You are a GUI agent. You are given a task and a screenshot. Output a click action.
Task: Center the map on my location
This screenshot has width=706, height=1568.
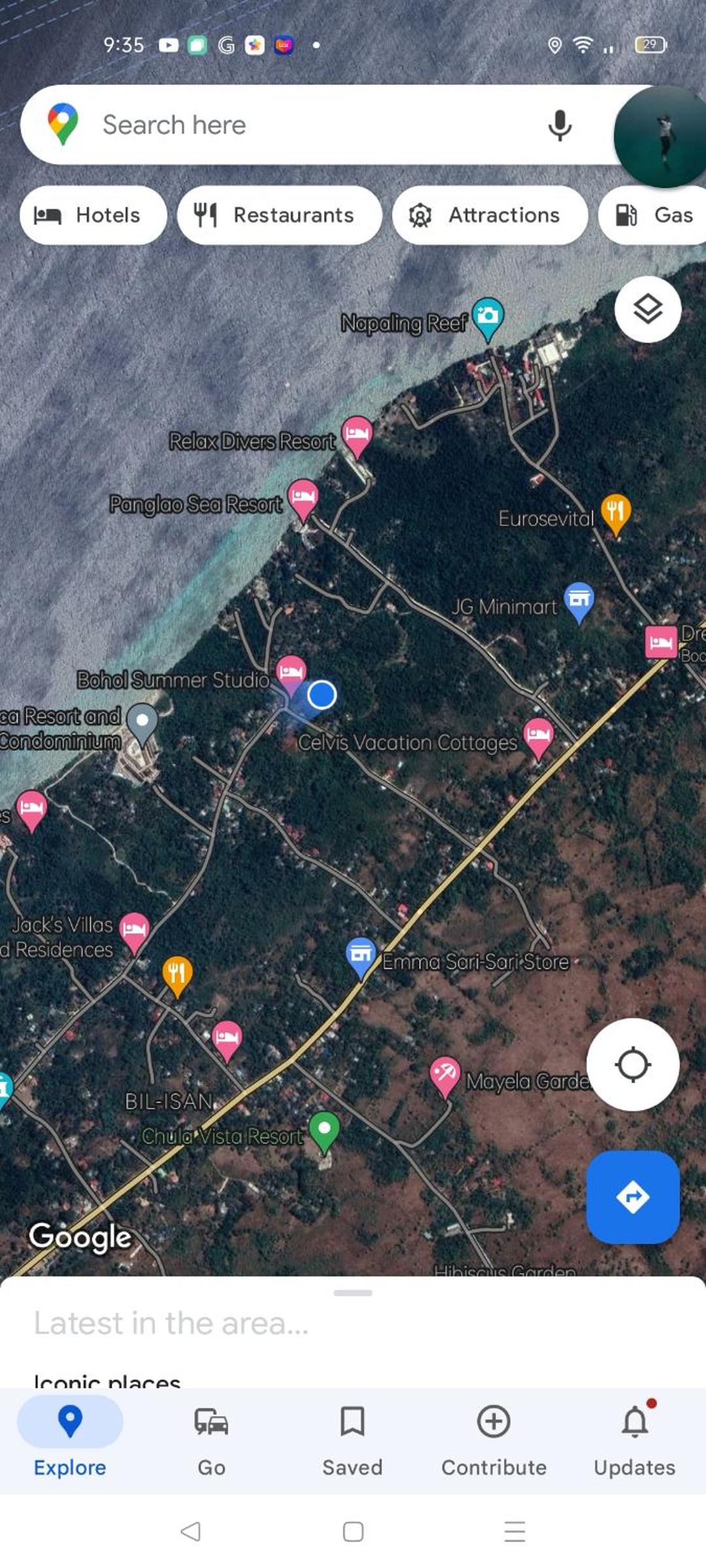pos(633,1064)
